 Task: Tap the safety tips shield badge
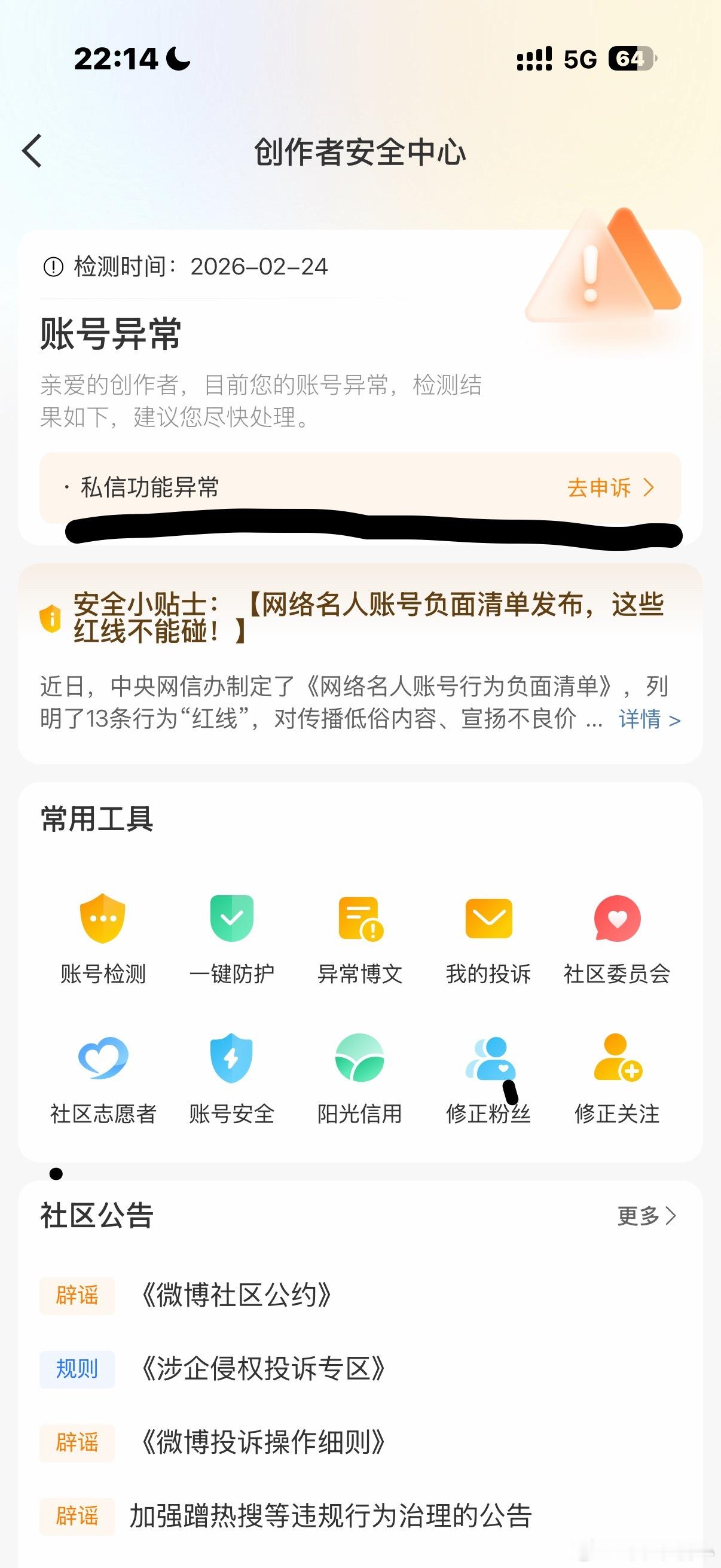[51, 618]
